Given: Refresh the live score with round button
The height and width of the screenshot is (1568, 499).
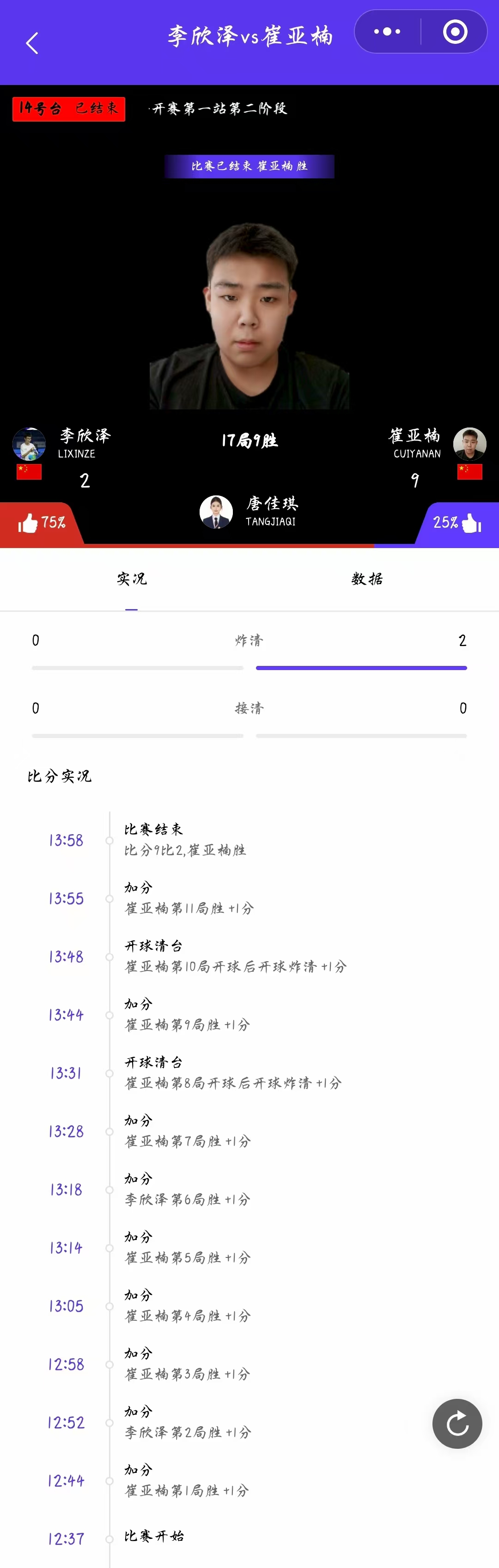Looking at the screenshot, I should click(x=457, y=1423).
